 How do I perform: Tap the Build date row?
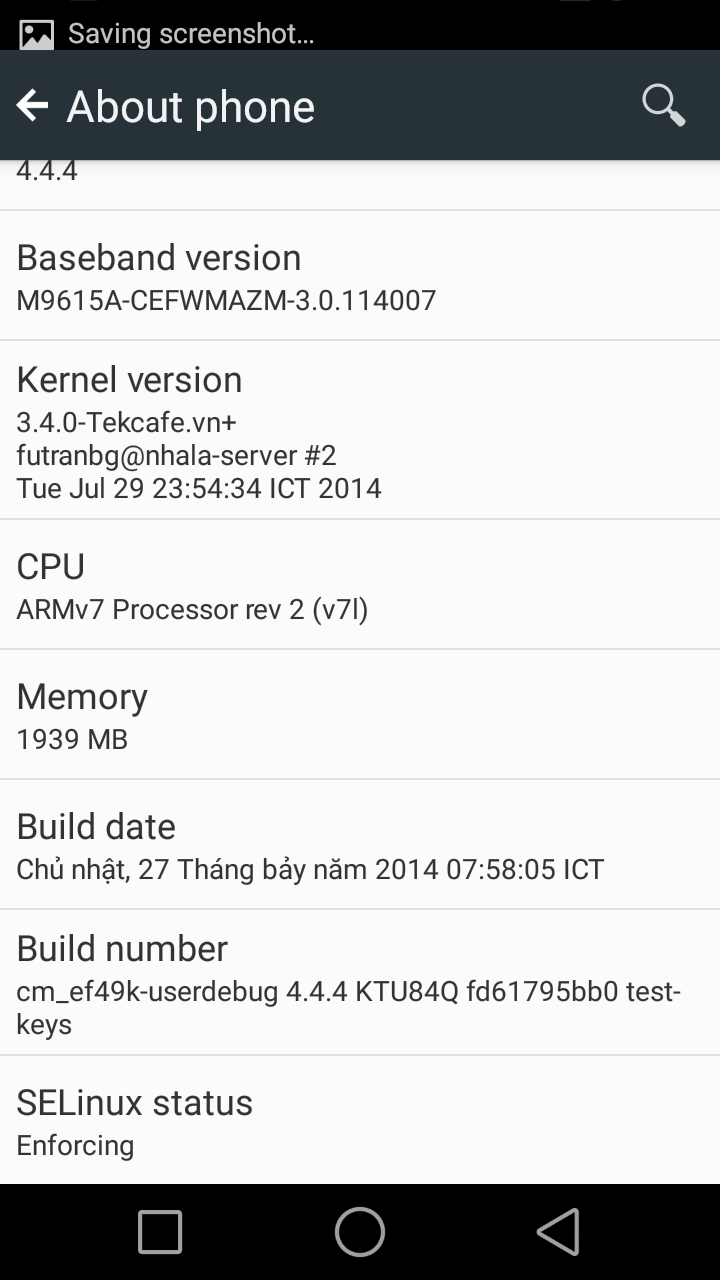point(360,845)
